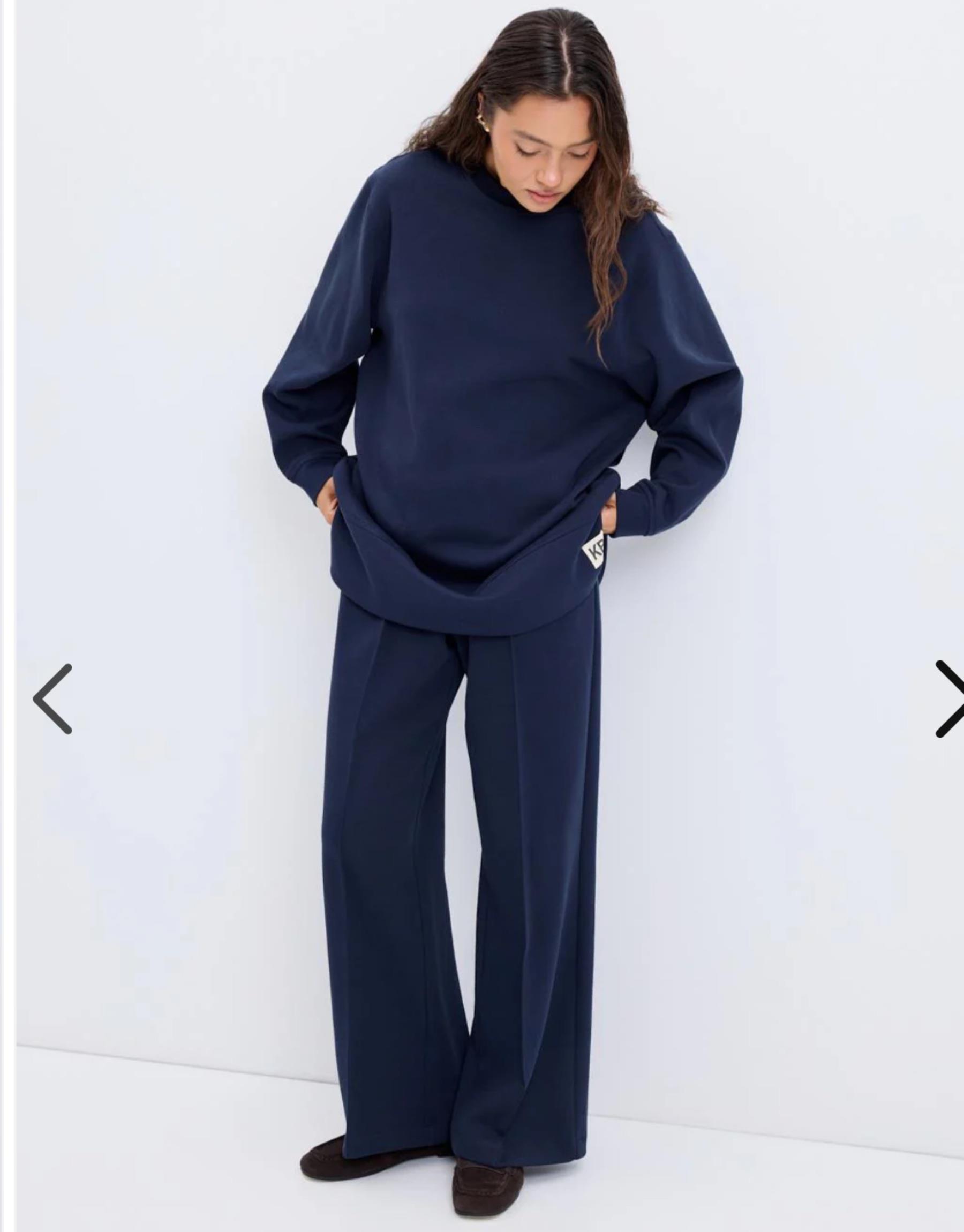Go to the previous product photo
This screenshot has height=1232, width=964.
pyautogui.click(x=52, y=698)
